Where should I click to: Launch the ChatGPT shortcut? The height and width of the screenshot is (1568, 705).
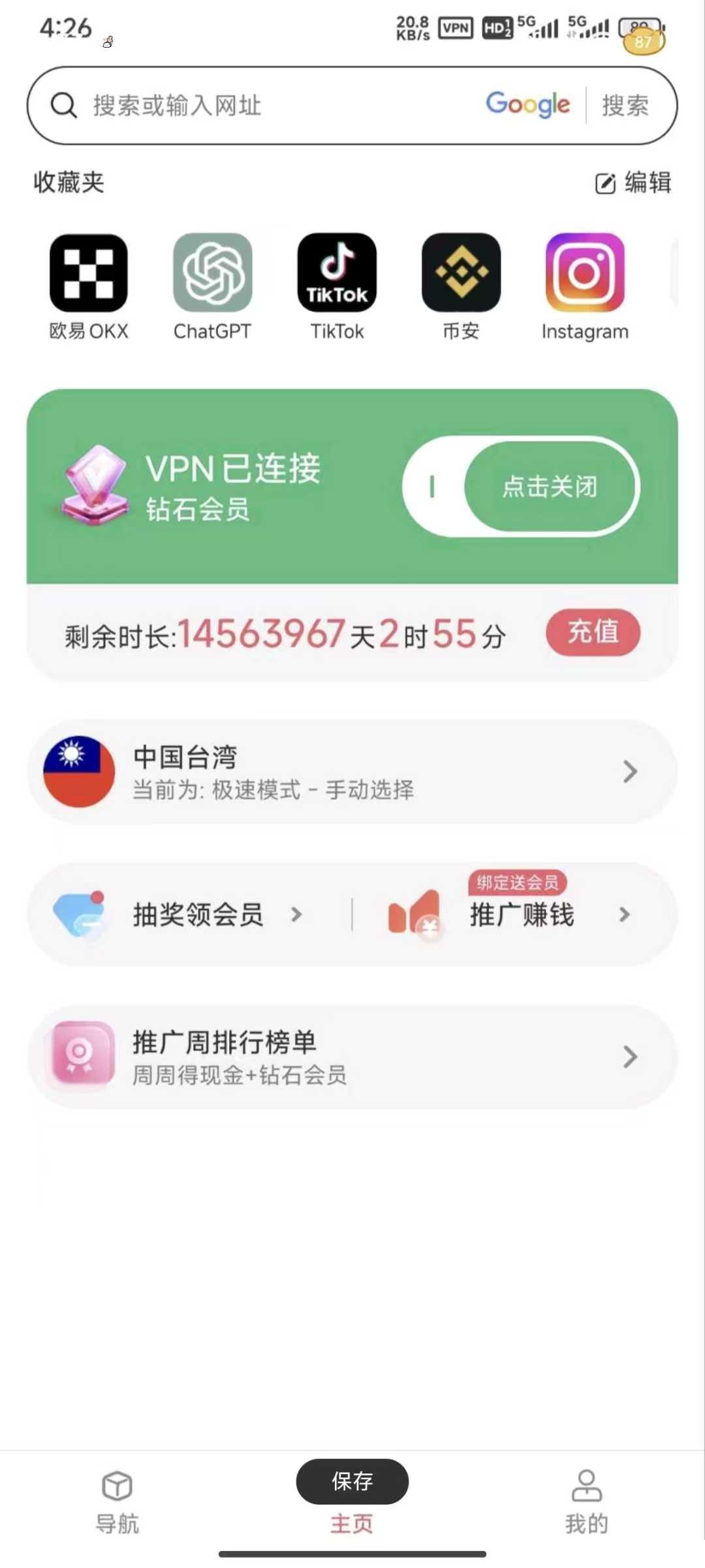[x=213, y=274]
